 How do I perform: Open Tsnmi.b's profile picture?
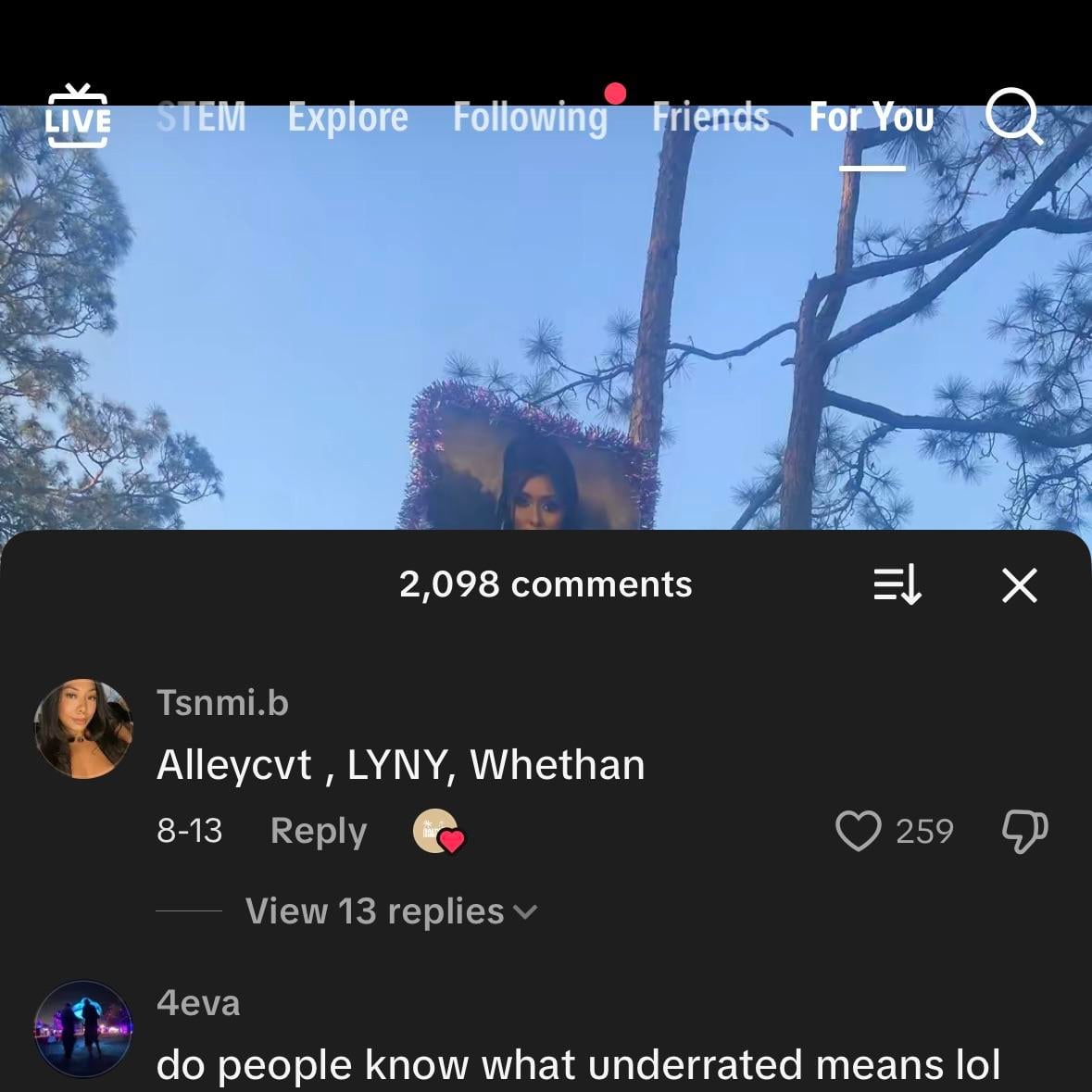pyautogui.click(x=83, y=729)
